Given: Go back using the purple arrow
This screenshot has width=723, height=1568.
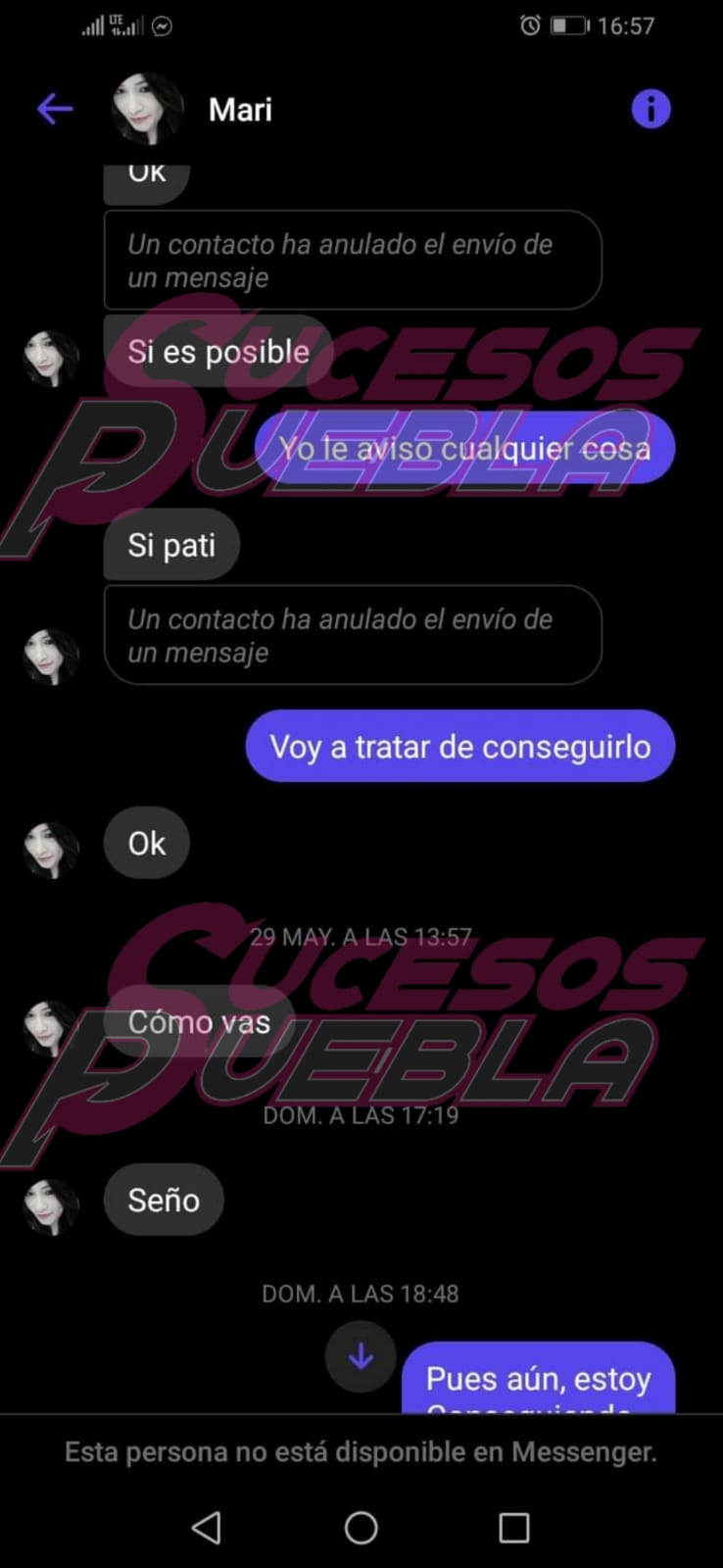Looking at the screenshot, I should [55, 109].
